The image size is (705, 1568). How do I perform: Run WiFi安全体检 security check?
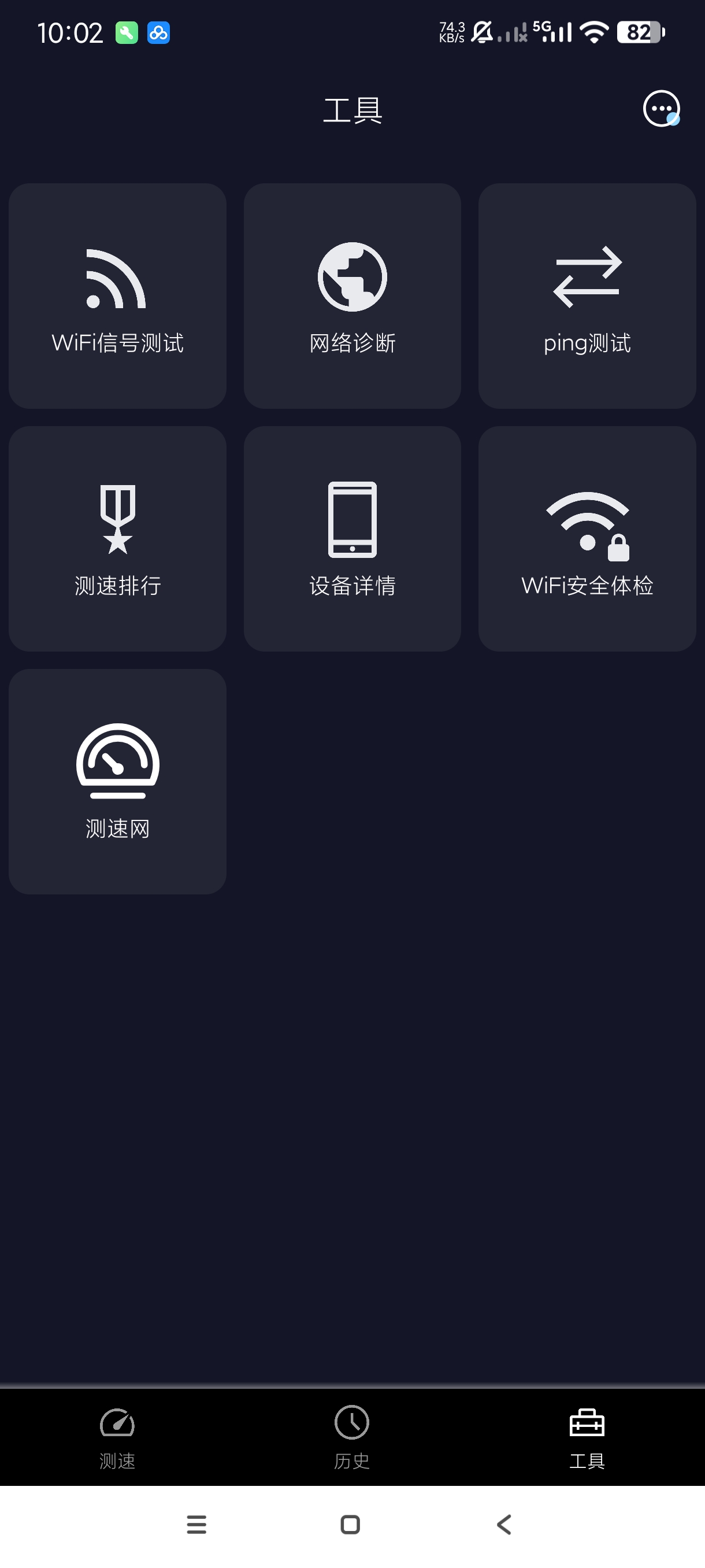coord(587,539)
